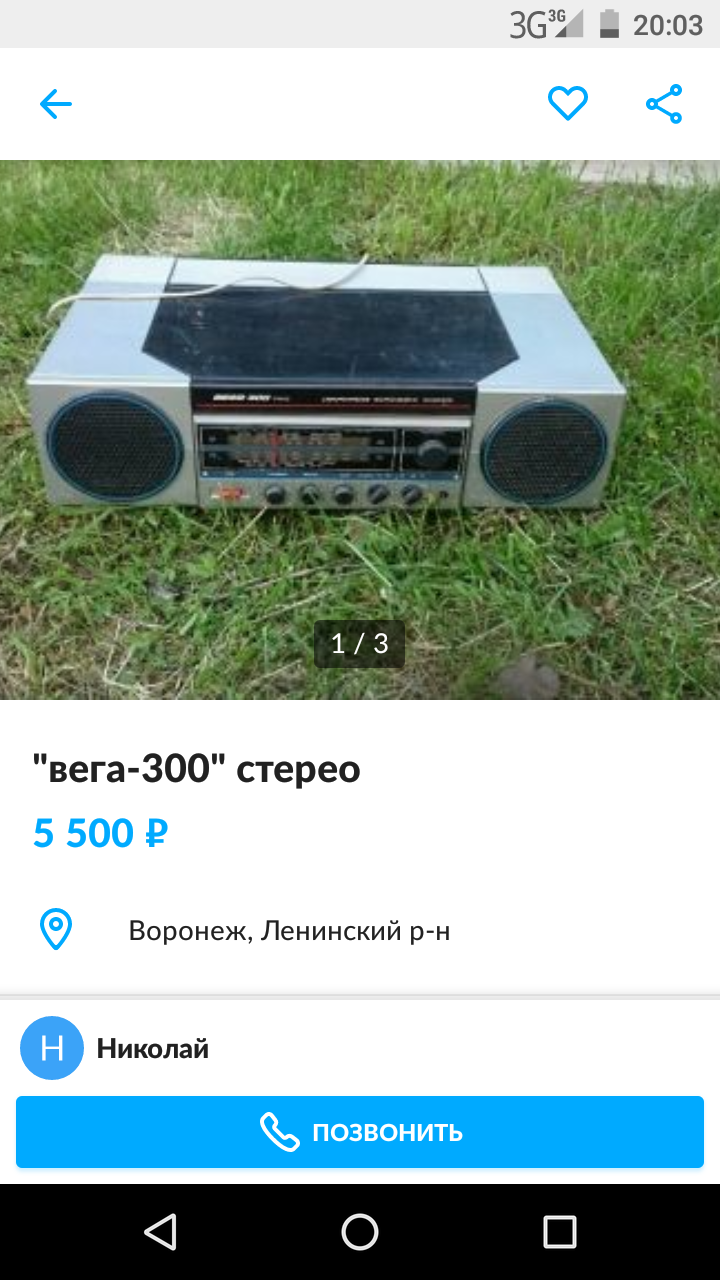
Task: Call the seller with Позвонить
Action: coord(360,1132)
